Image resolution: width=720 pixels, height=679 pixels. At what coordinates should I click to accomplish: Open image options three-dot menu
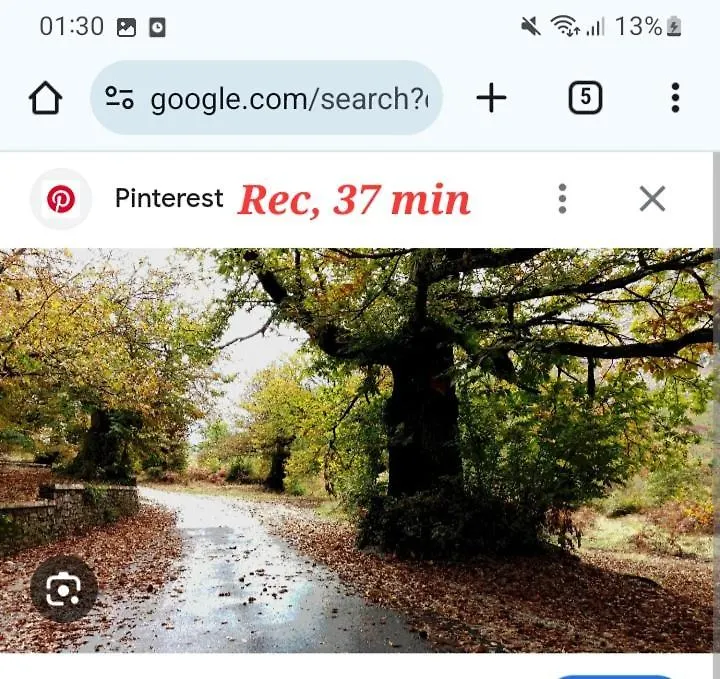point(562,198)
